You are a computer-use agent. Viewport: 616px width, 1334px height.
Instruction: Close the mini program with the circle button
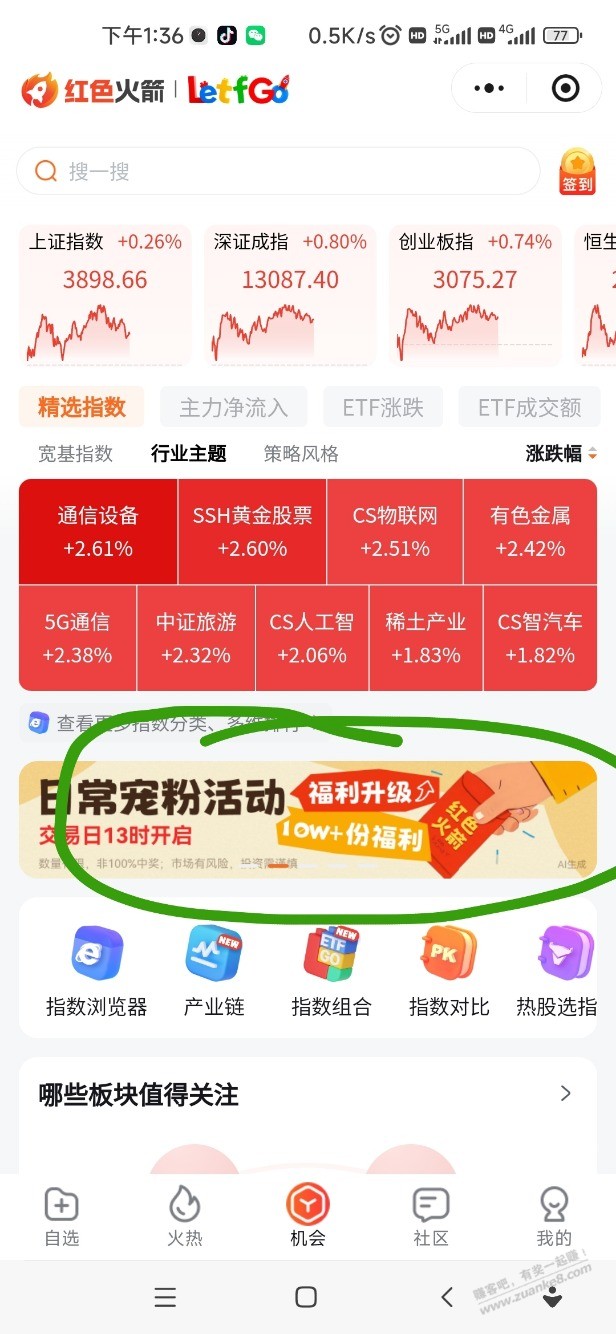[x=565, y=89]
